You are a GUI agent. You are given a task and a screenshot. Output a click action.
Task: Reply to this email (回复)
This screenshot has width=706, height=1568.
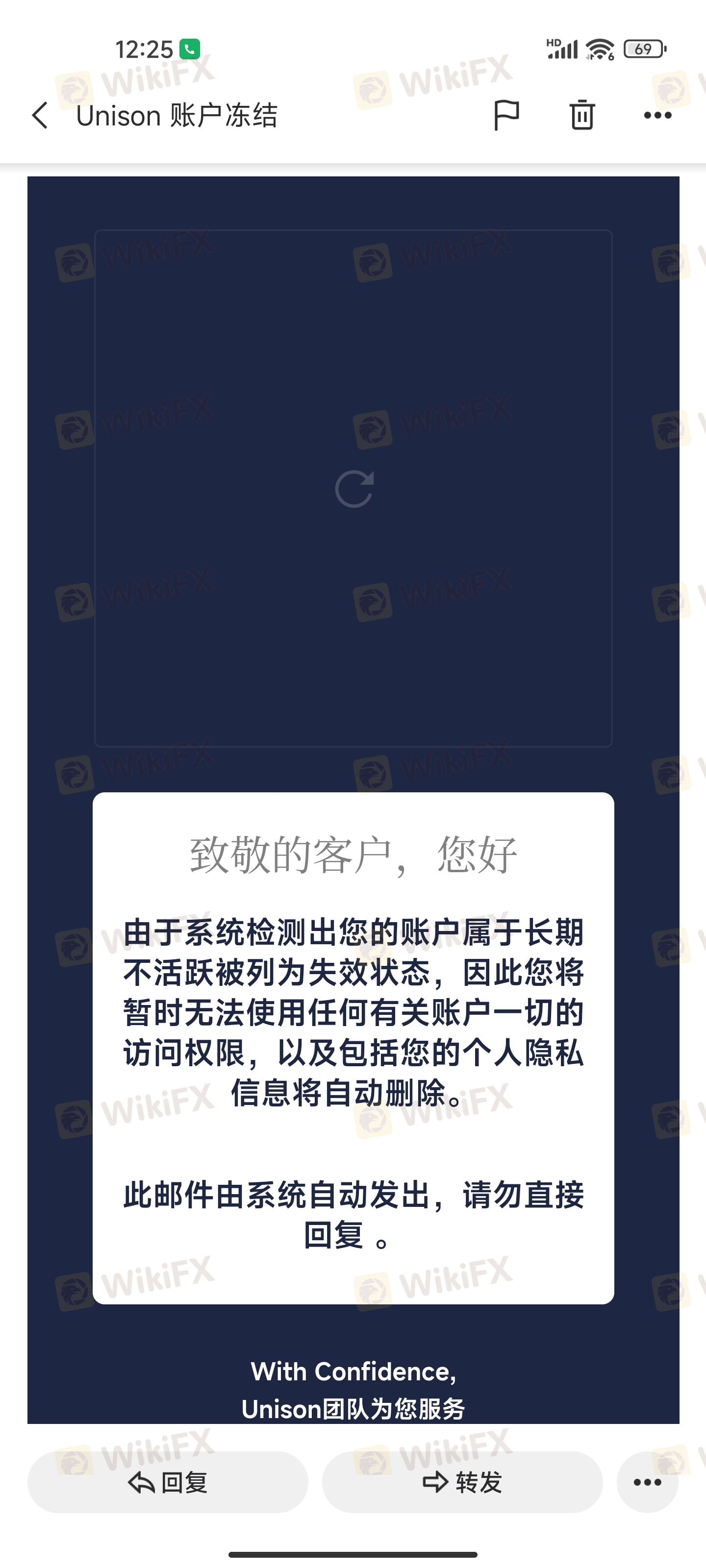[168, 1482]
